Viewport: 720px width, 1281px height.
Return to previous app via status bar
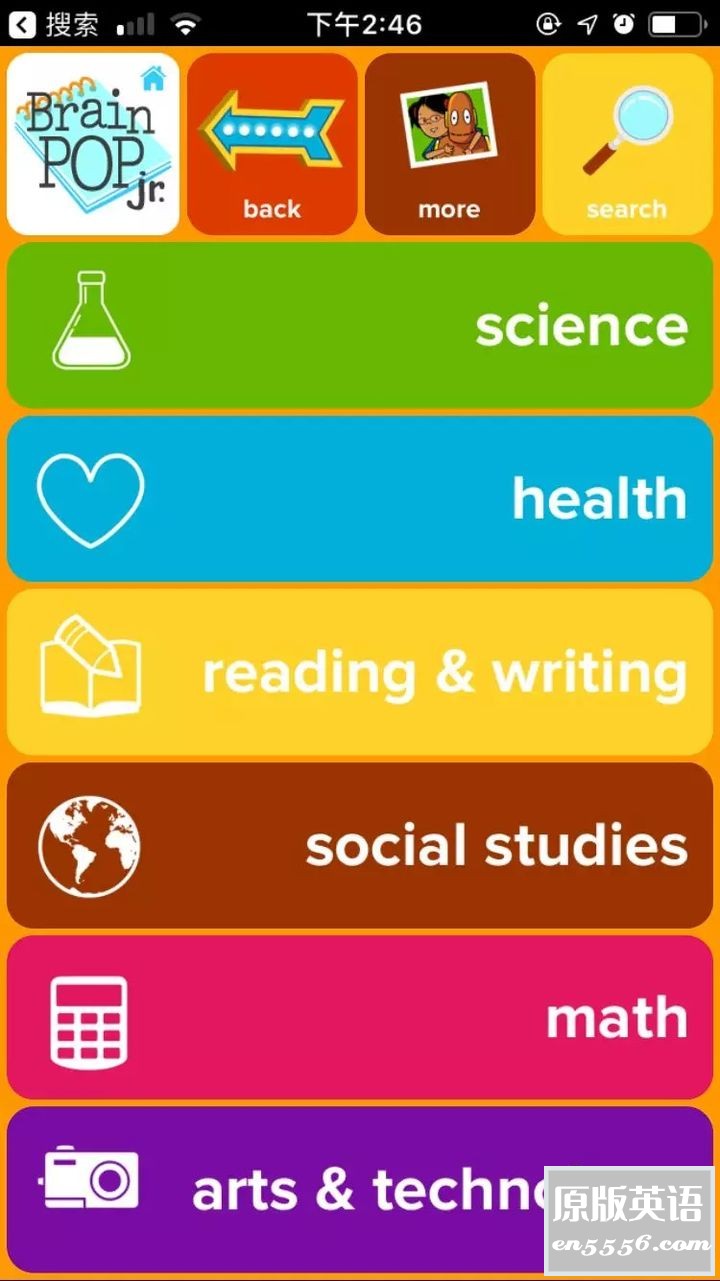tap(55, 23)
